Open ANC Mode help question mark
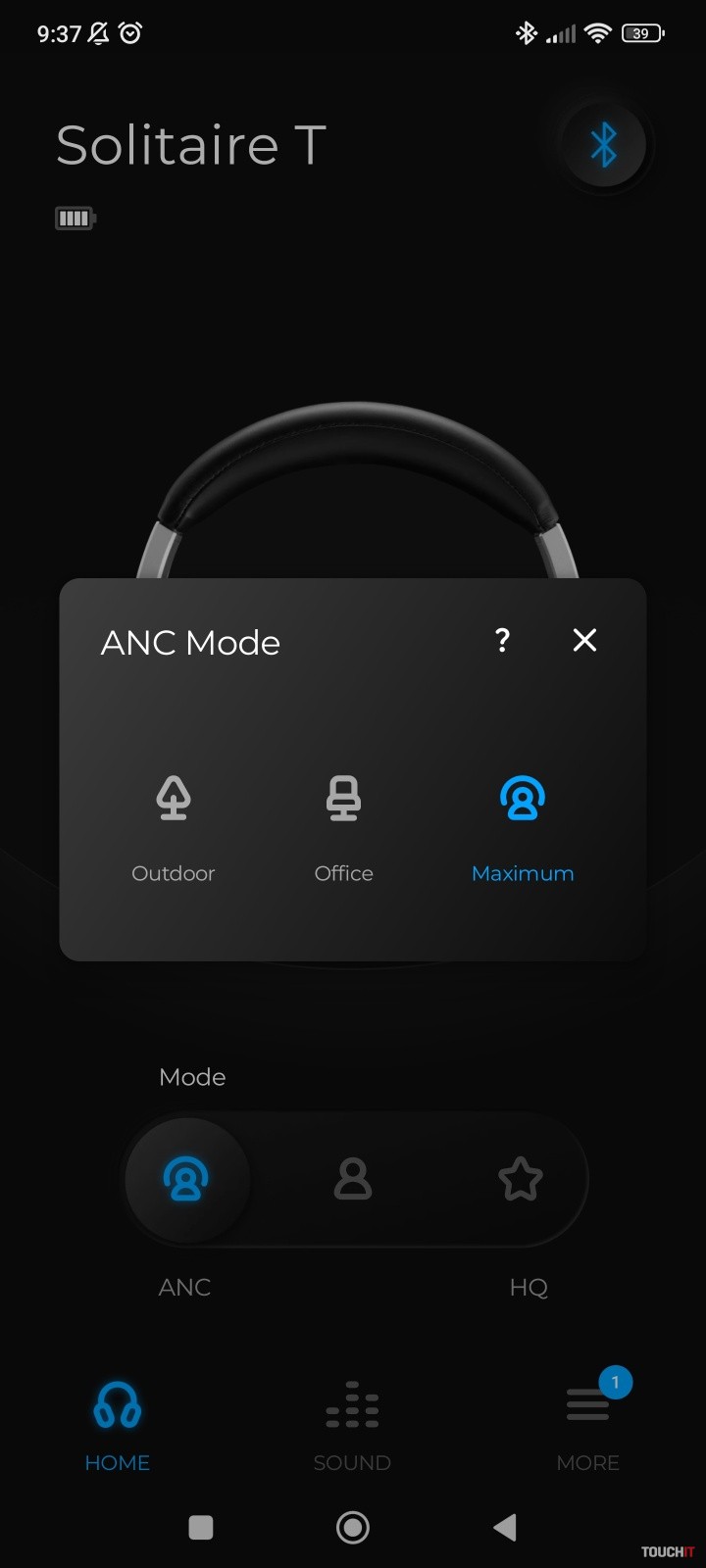 [502, 640]
